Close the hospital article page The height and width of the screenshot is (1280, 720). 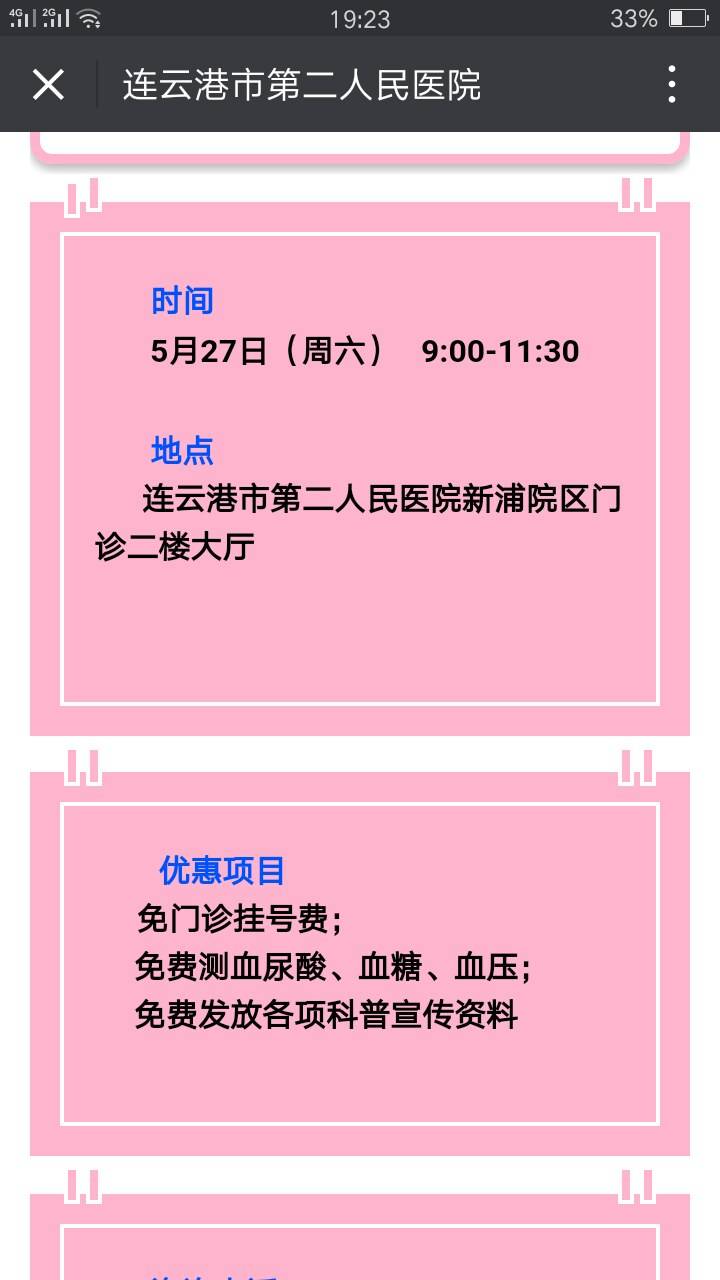48,85
